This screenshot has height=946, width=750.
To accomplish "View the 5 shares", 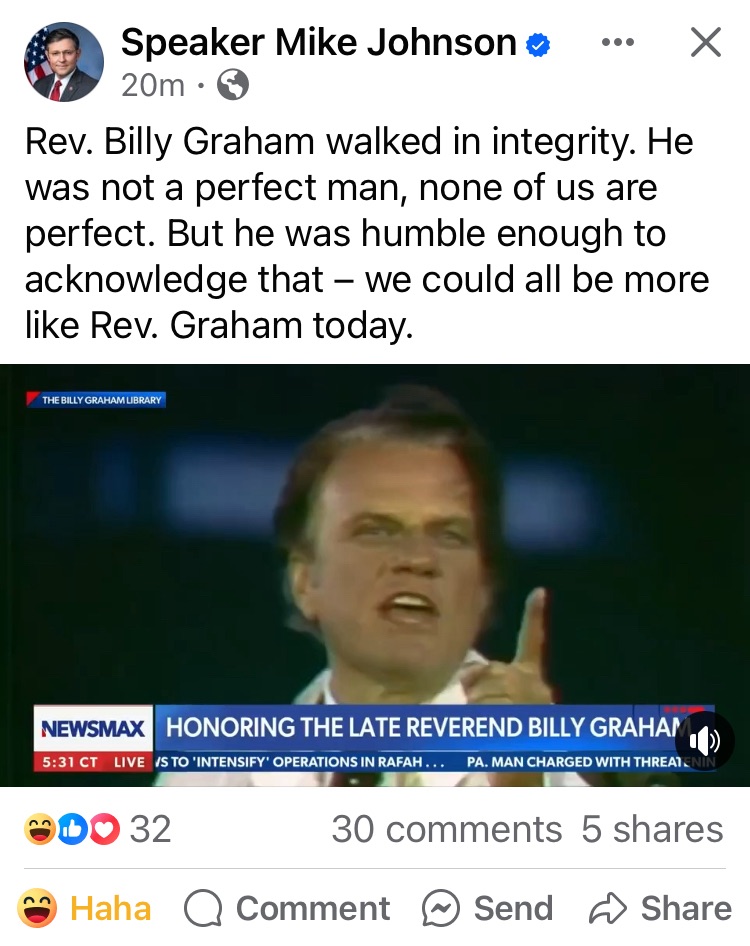I will tap(652, 829).
